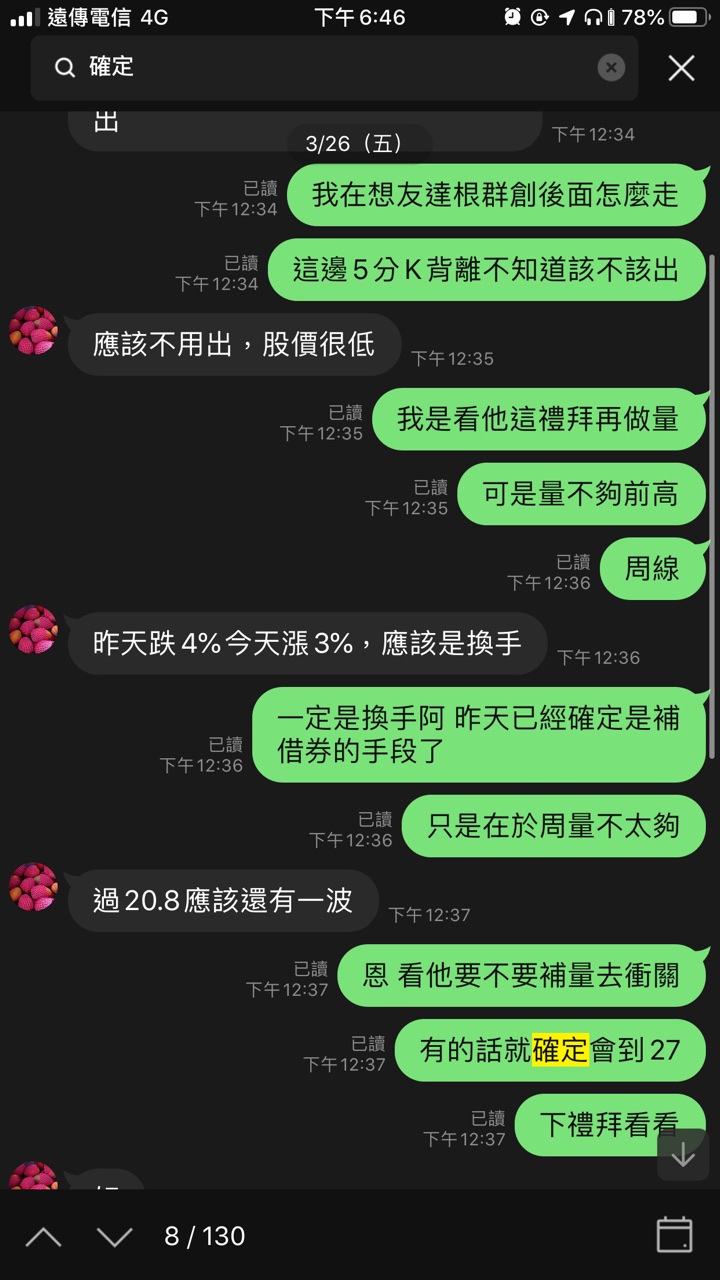Tap the search field containing 確定
720x1280 pixels.
(330, 67)
